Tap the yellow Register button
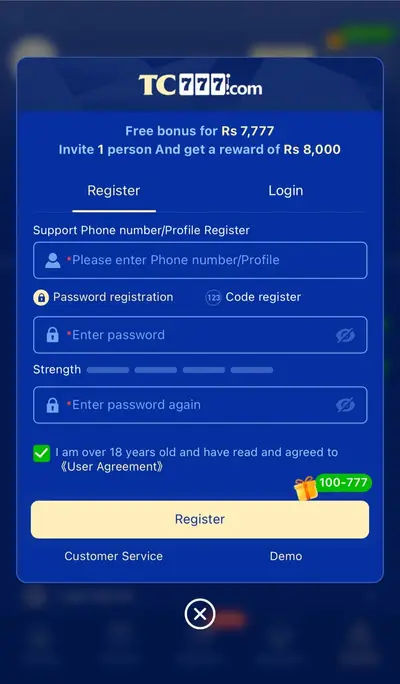 pyautogui.click(x=200, y=520)
